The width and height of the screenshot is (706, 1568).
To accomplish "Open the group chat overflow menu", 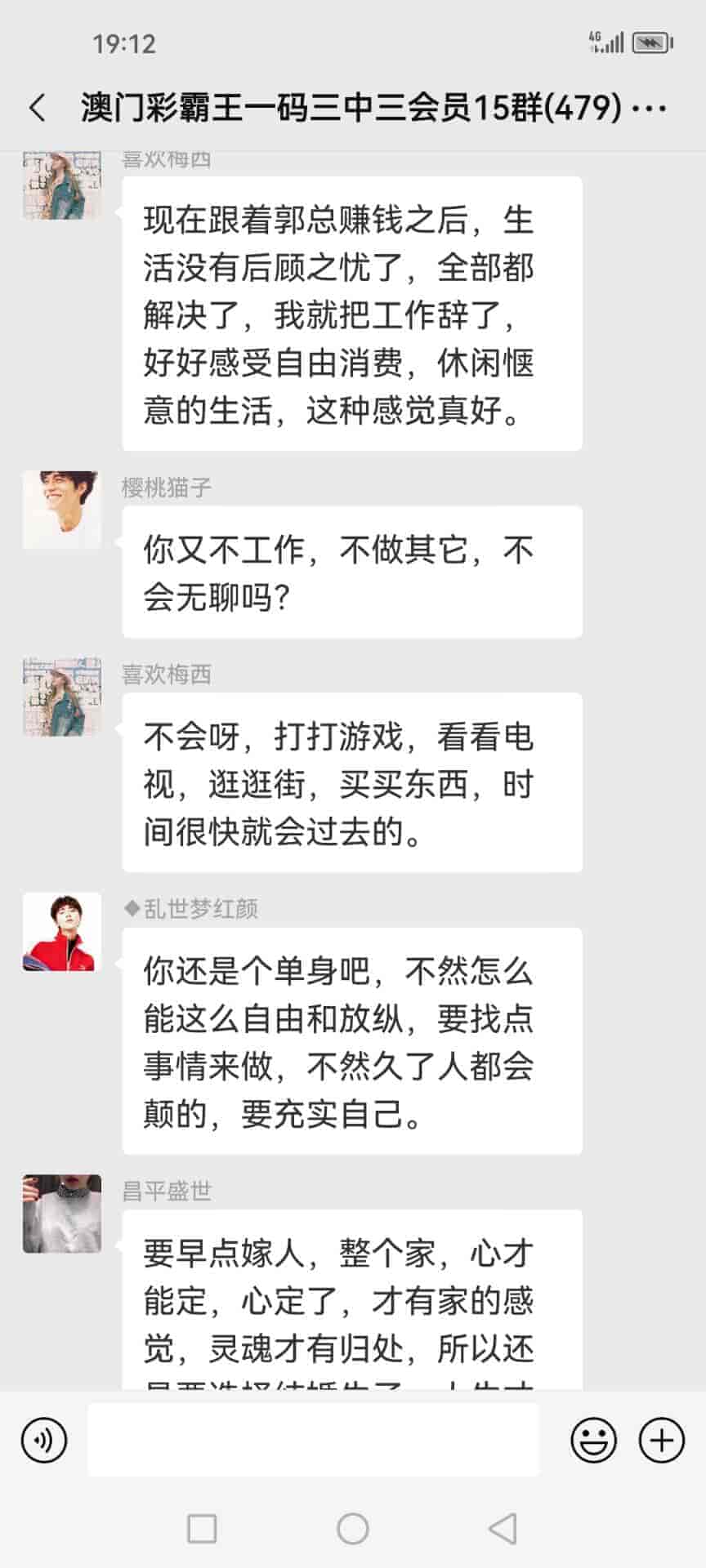I will 650,108.
